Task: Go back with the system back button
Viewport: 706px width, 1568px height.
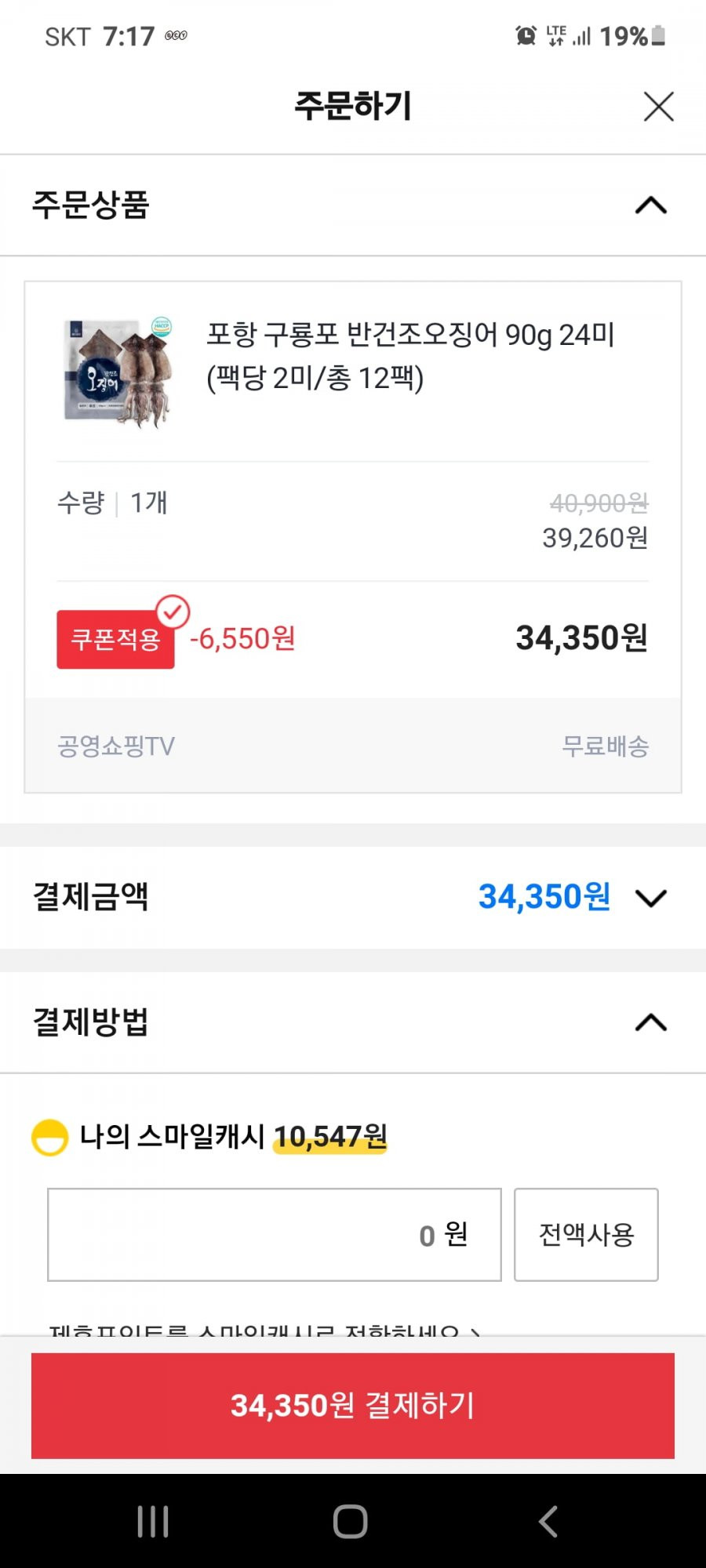Action: (x=548, y=1522)
